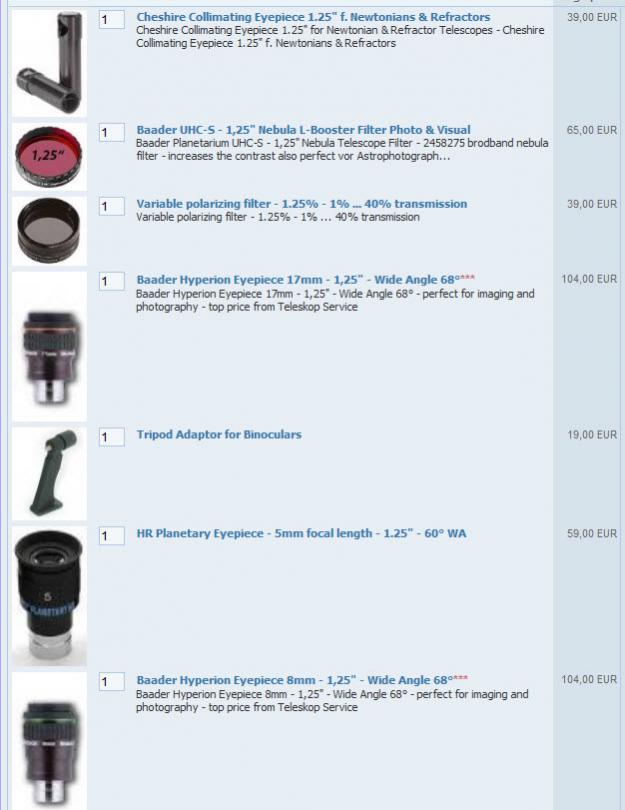Viewport: 625px width, 810px height.
Task: Open the HR Planetary Eyepiece 5mm link
Action: click(x=301, y=534)
